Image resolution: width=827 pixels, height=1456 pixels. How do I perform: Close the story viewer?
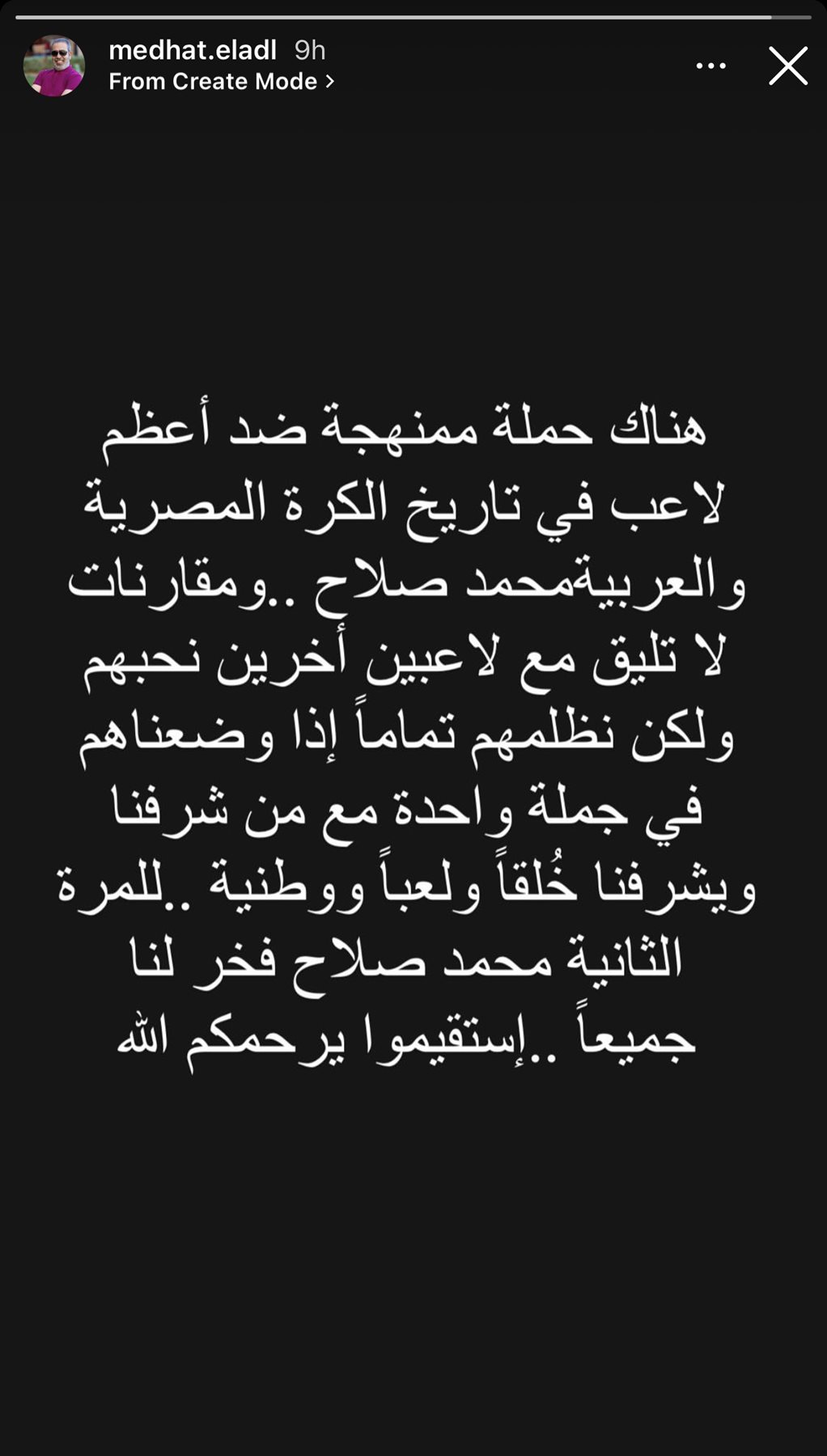[x=787, y=66]
